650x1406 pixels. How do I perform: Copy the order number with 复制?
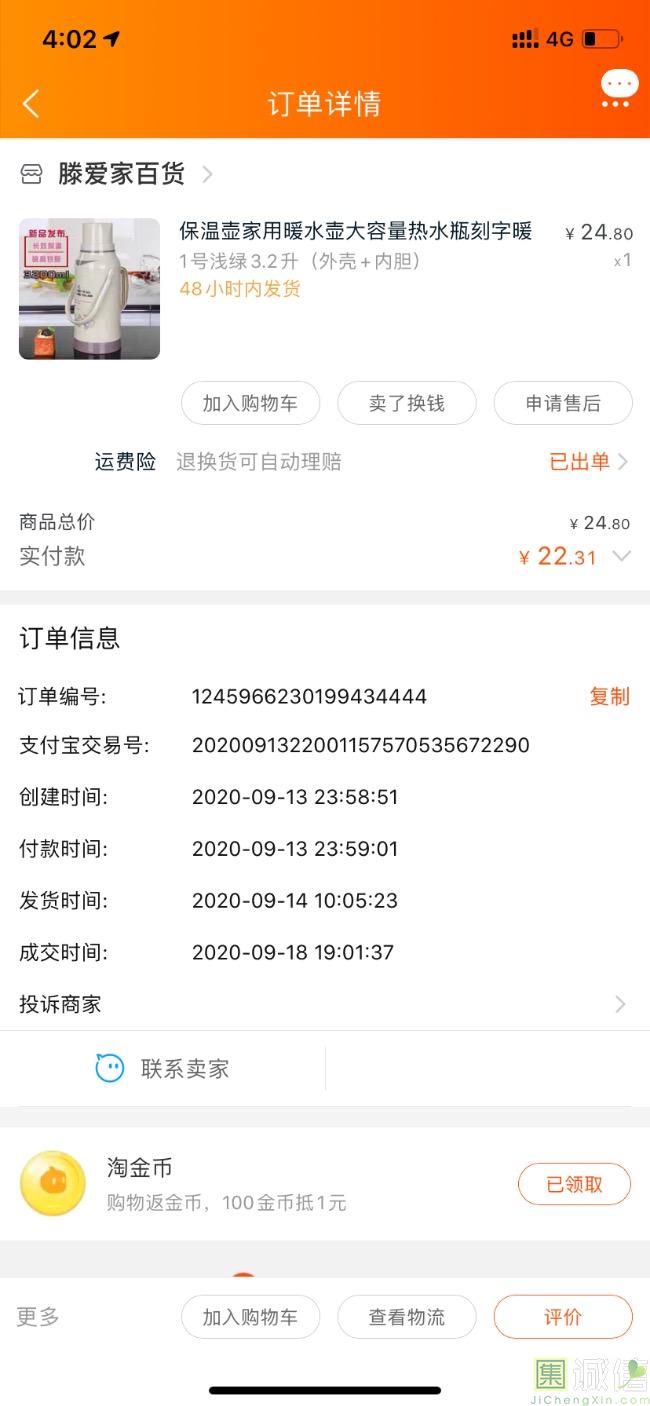(609, 696)
